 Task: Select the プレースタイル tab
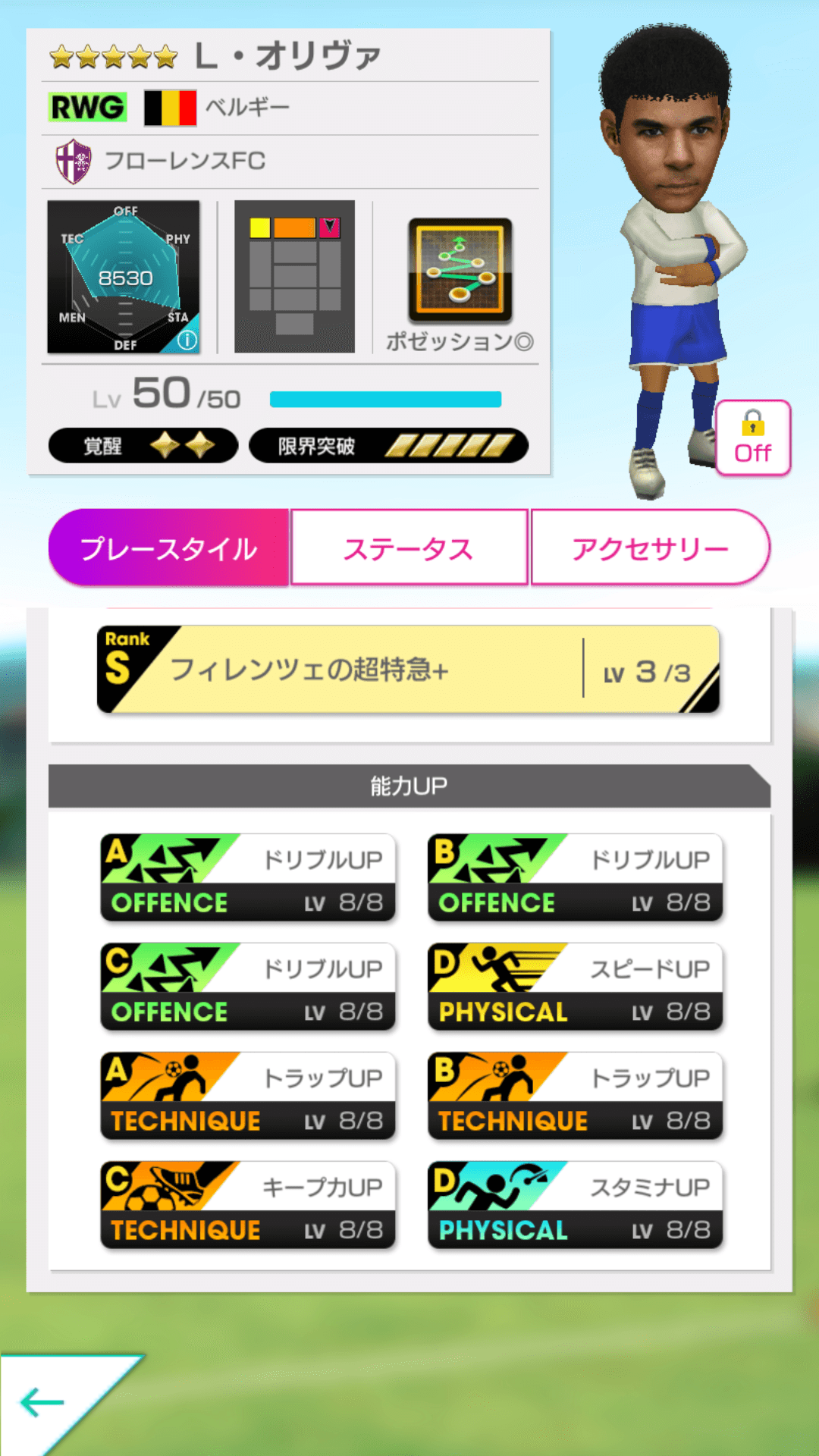click(x=168, y=547)
